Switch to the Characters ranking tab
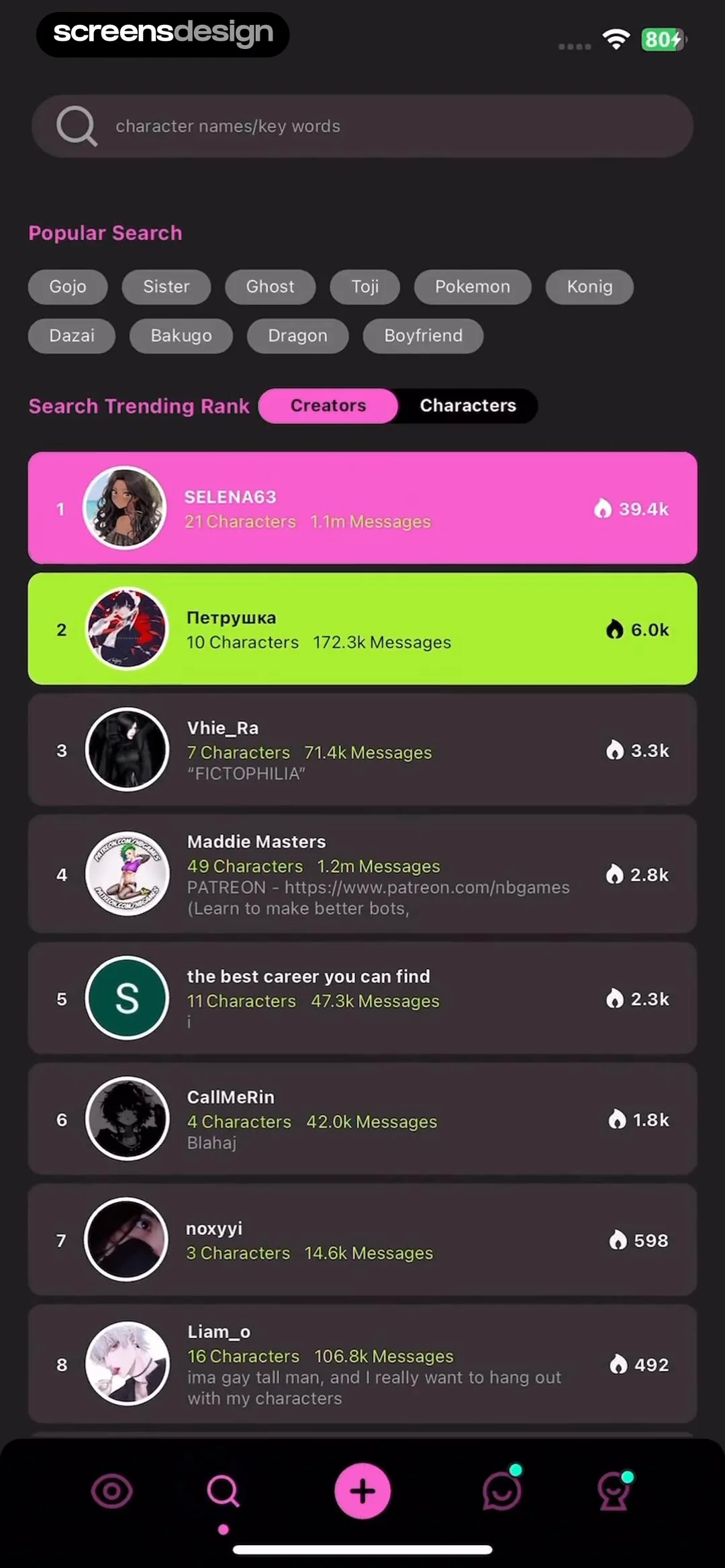 [468, 405]
